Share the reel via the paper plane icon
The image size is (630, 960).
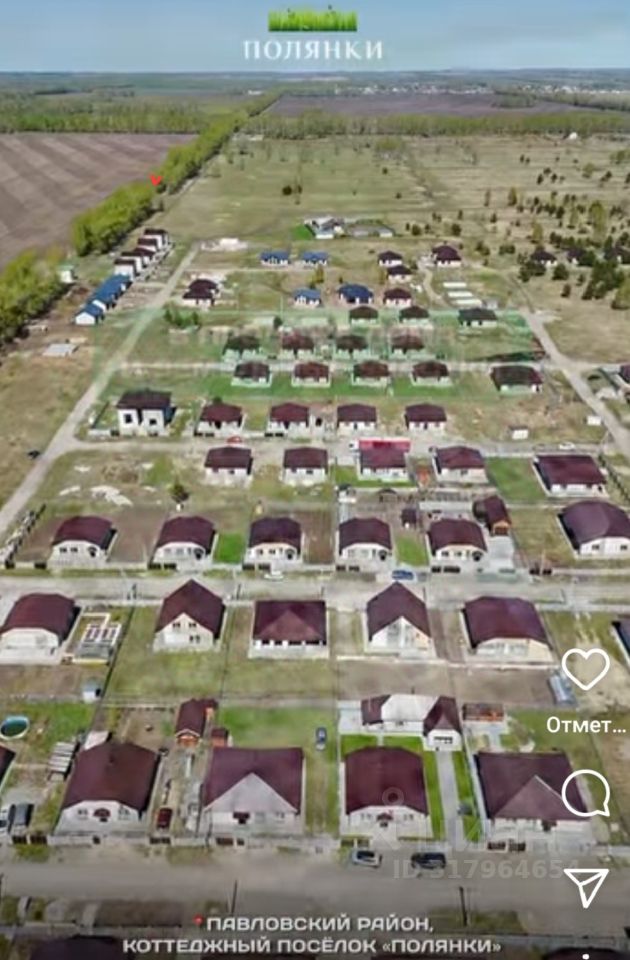[586, 886]
